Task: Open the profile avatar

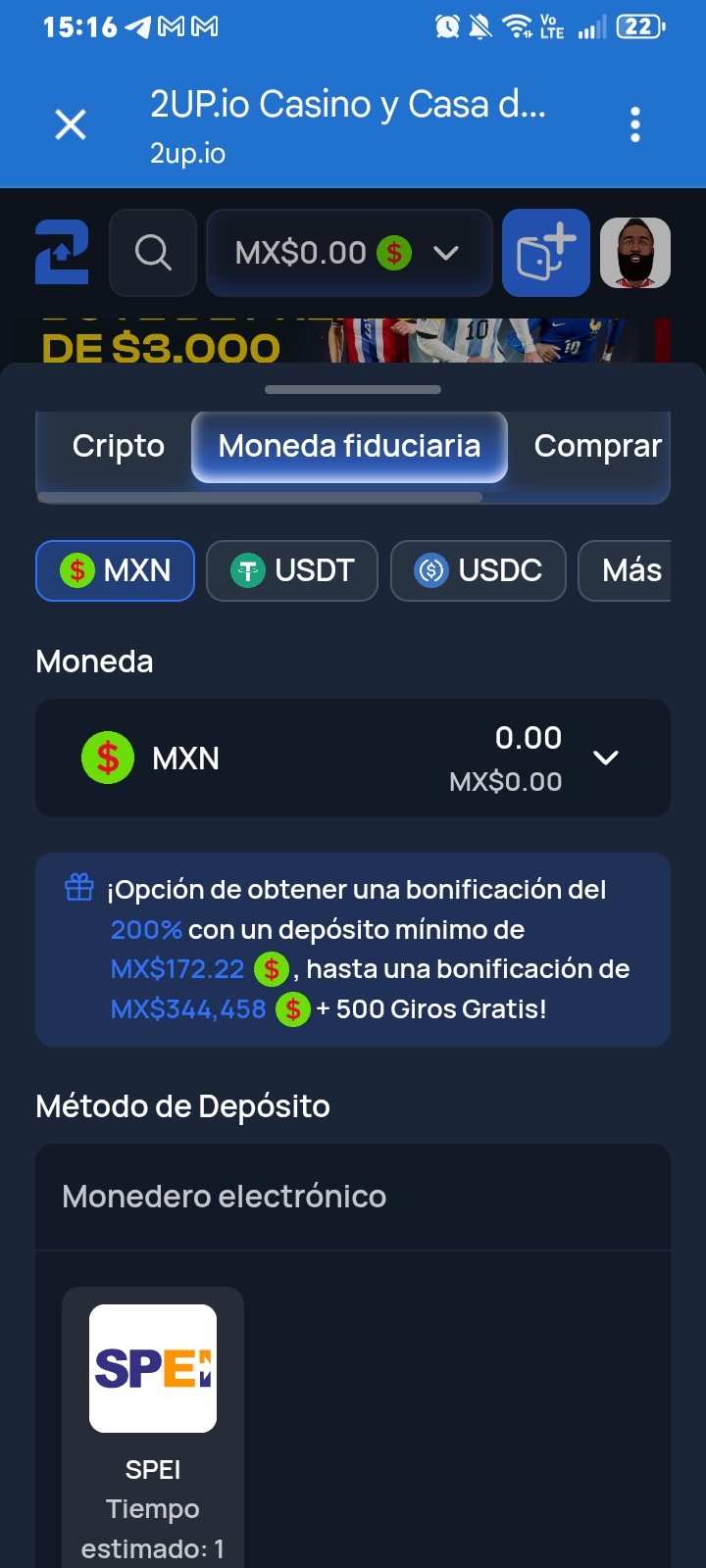Action: pyautogui.click(x=635, y=253)
